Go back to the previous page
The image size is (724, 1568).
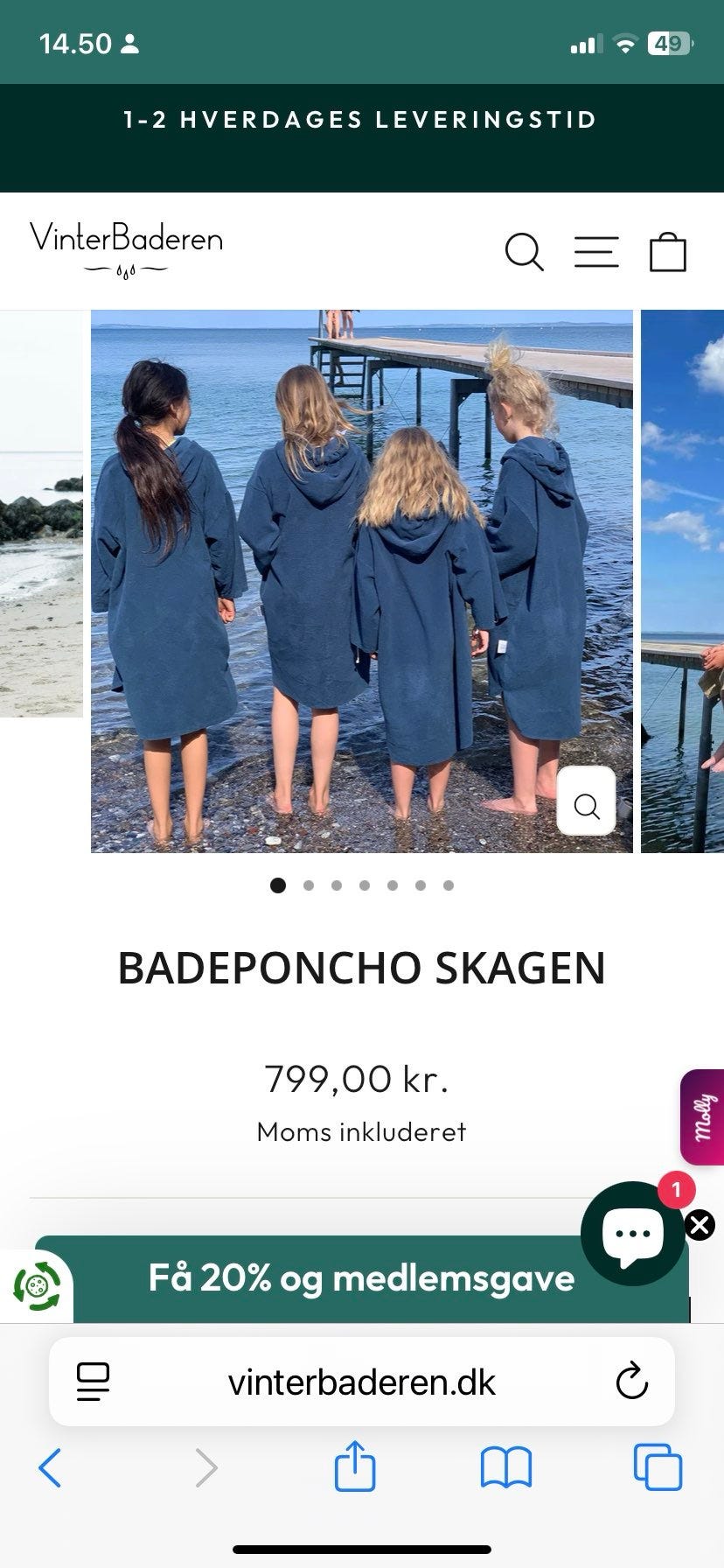point(51,1466)
